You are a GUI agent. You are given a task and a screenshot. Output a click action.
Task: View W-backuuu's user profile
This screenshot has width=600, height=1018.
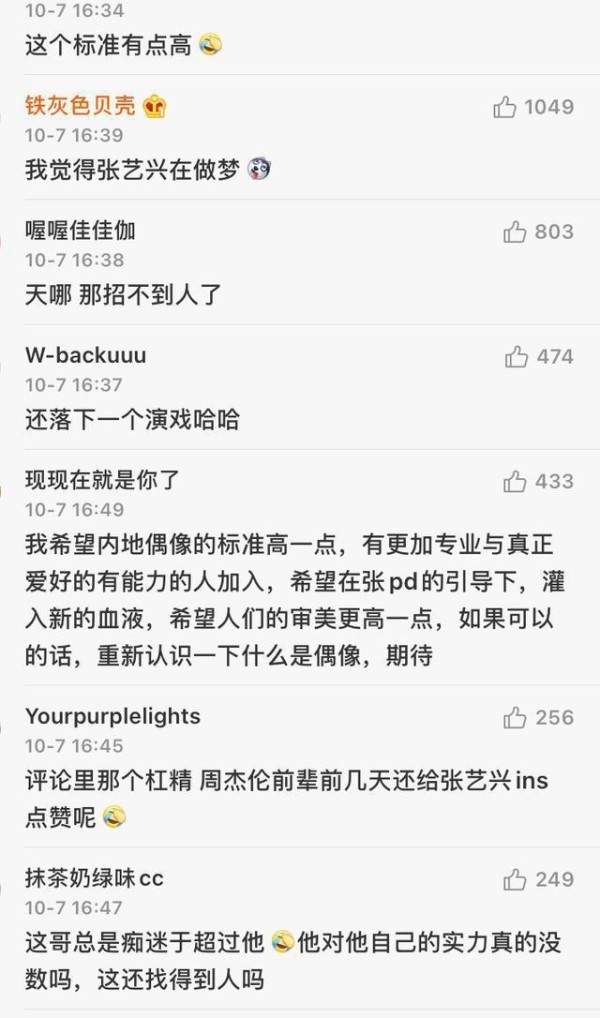click(x=86, y=355)
